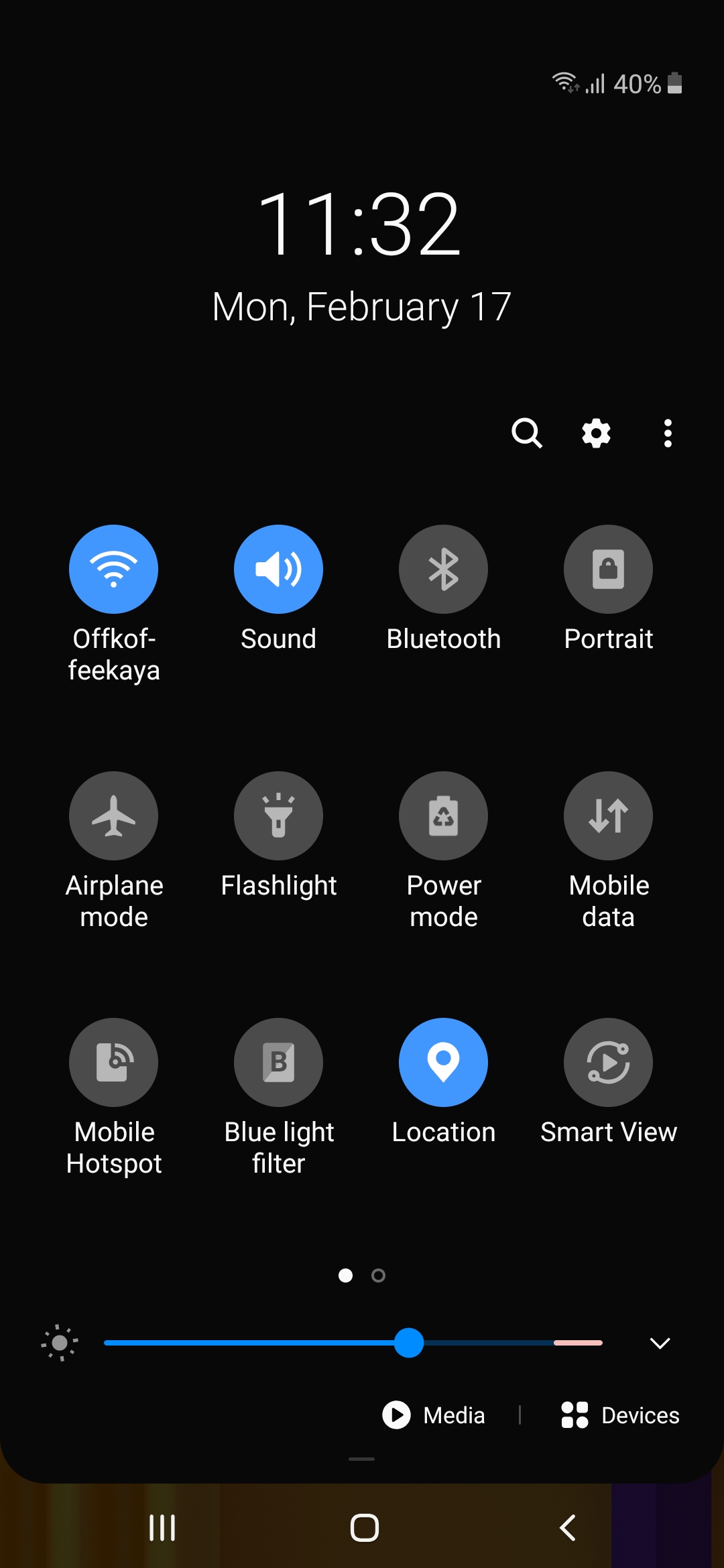Go to the second quick settings page dot
The height and width of the screenshot is (1568, 724).
(378, 1275)
